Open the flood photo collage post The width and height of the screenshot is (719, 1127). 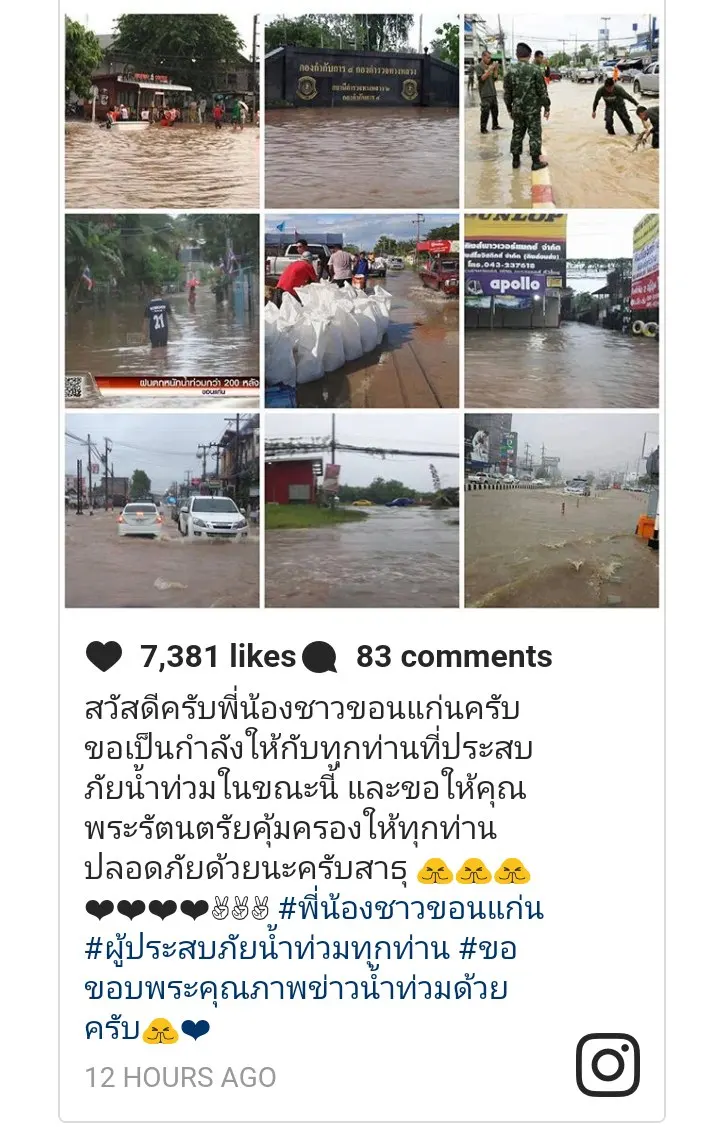pyautogui.click(x=361, y=310)
